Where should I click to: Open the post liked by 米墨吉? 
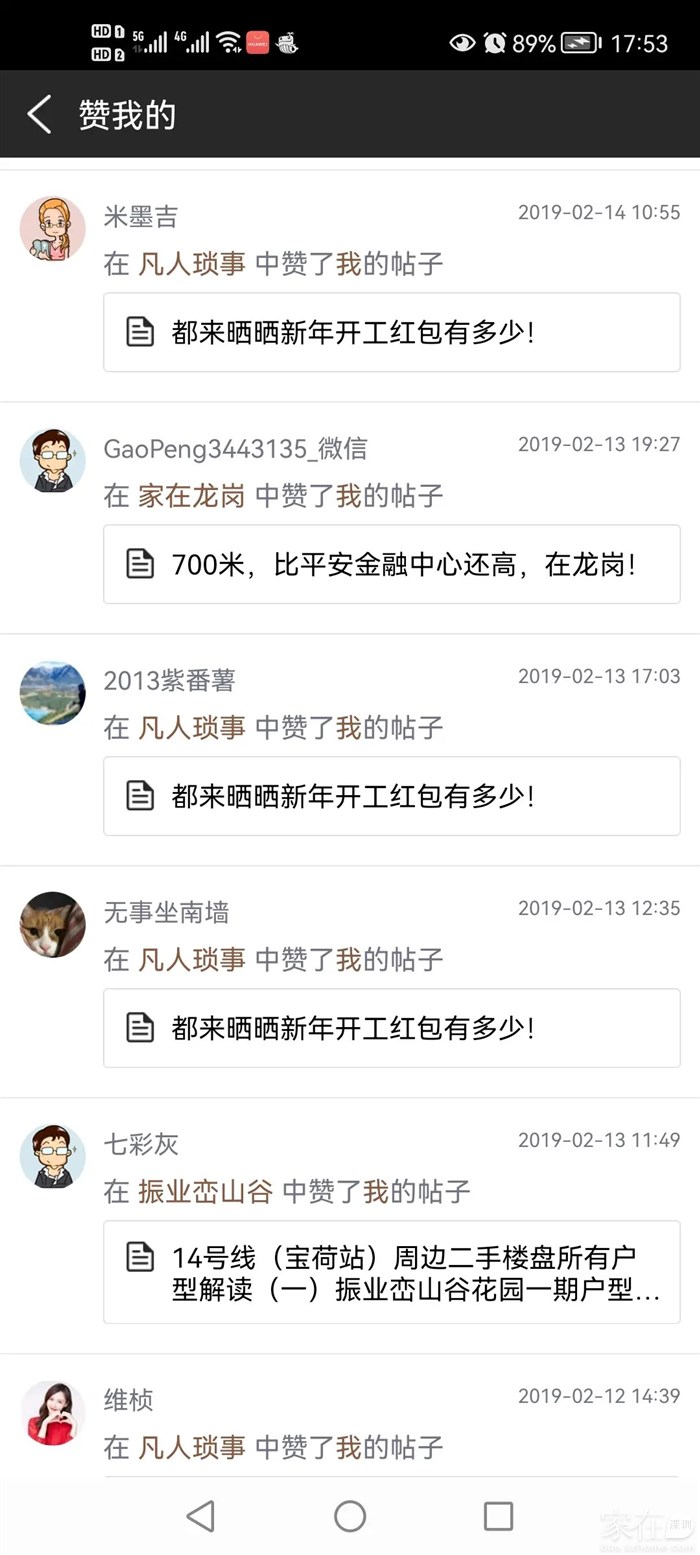tap(391, 333)
